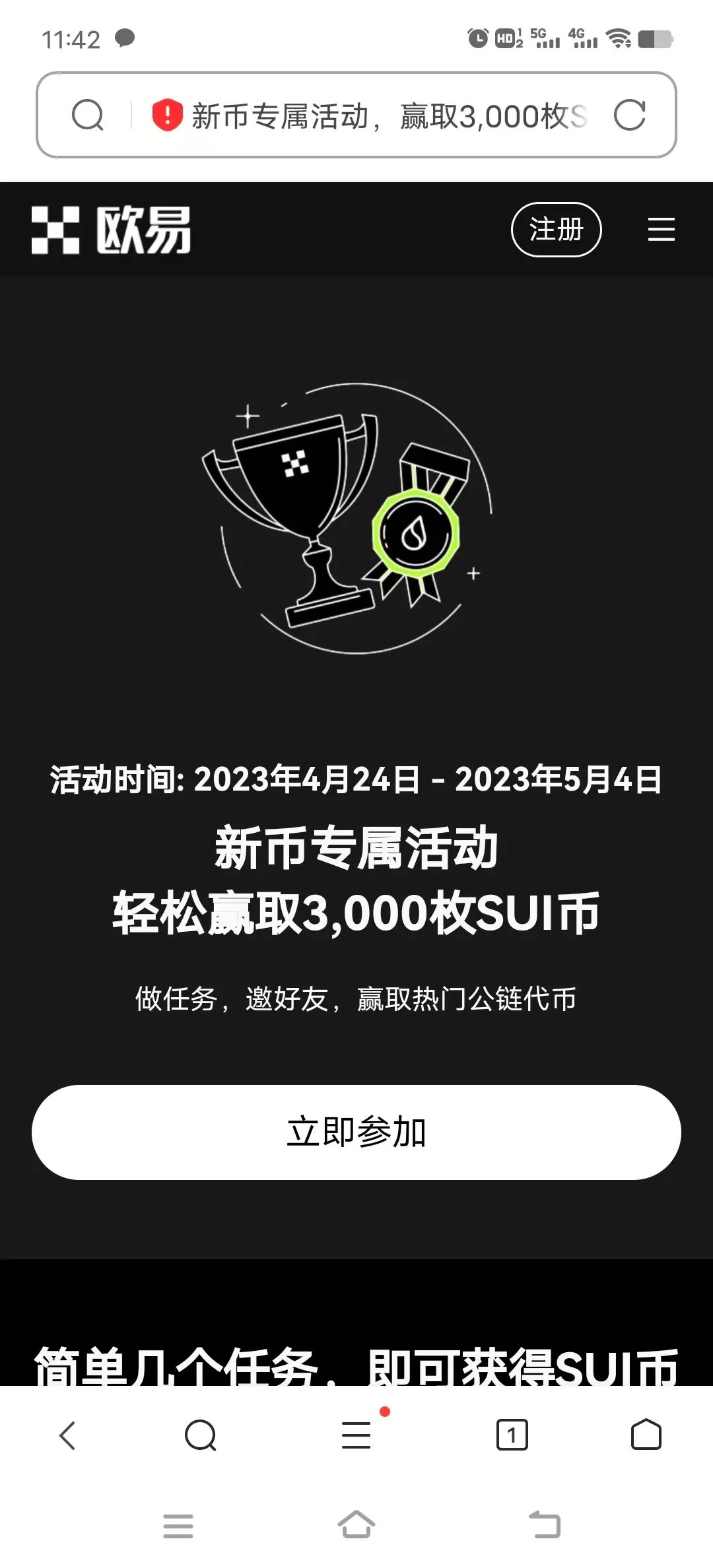Tap the search icon in address bar
713x1568 pixels.
click(x=88, y=115)
